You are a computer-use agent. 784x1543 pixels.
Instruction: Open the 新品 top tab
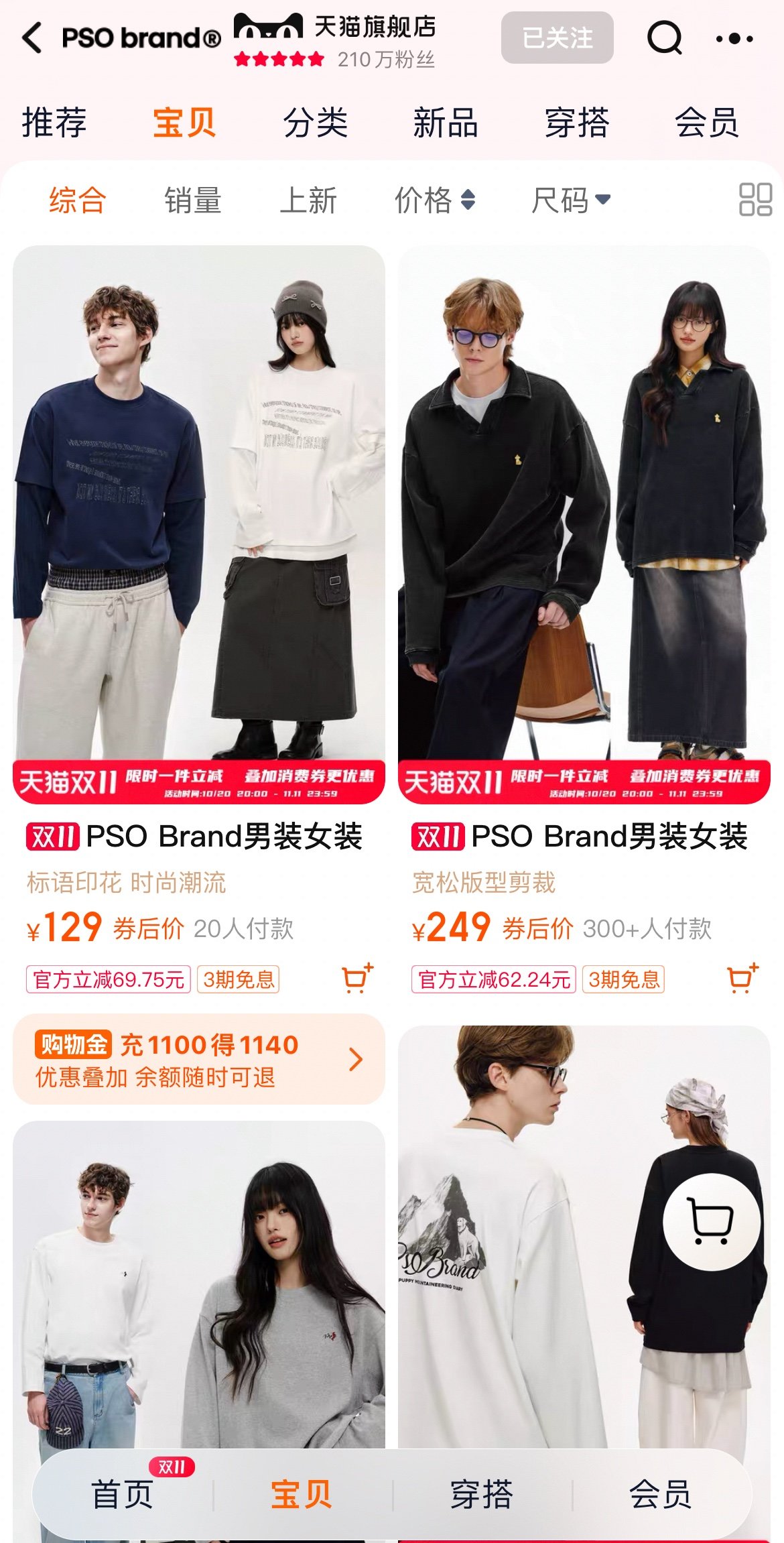click(446, 123)
